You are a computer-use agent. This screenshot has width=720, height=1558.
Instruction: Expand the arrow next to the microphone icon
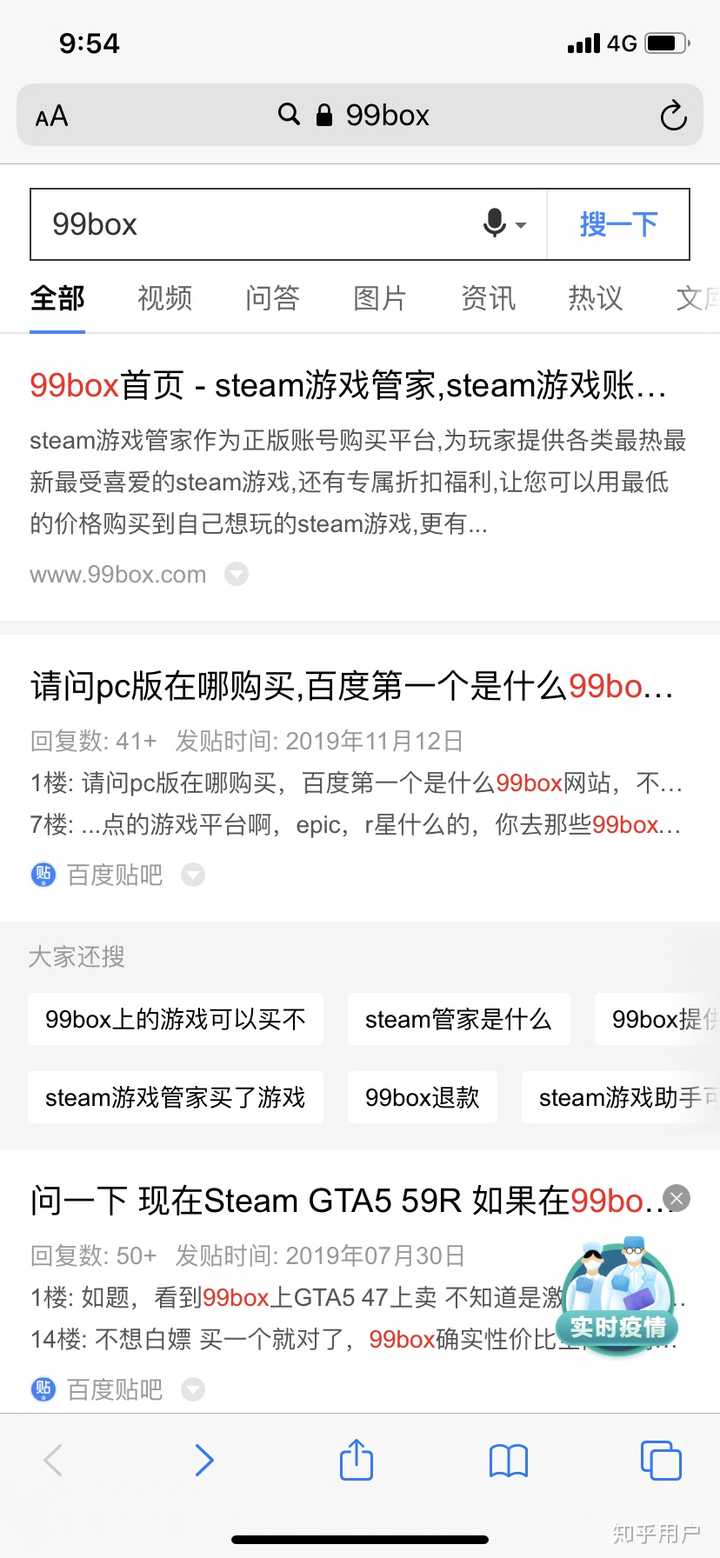(520, 224)
